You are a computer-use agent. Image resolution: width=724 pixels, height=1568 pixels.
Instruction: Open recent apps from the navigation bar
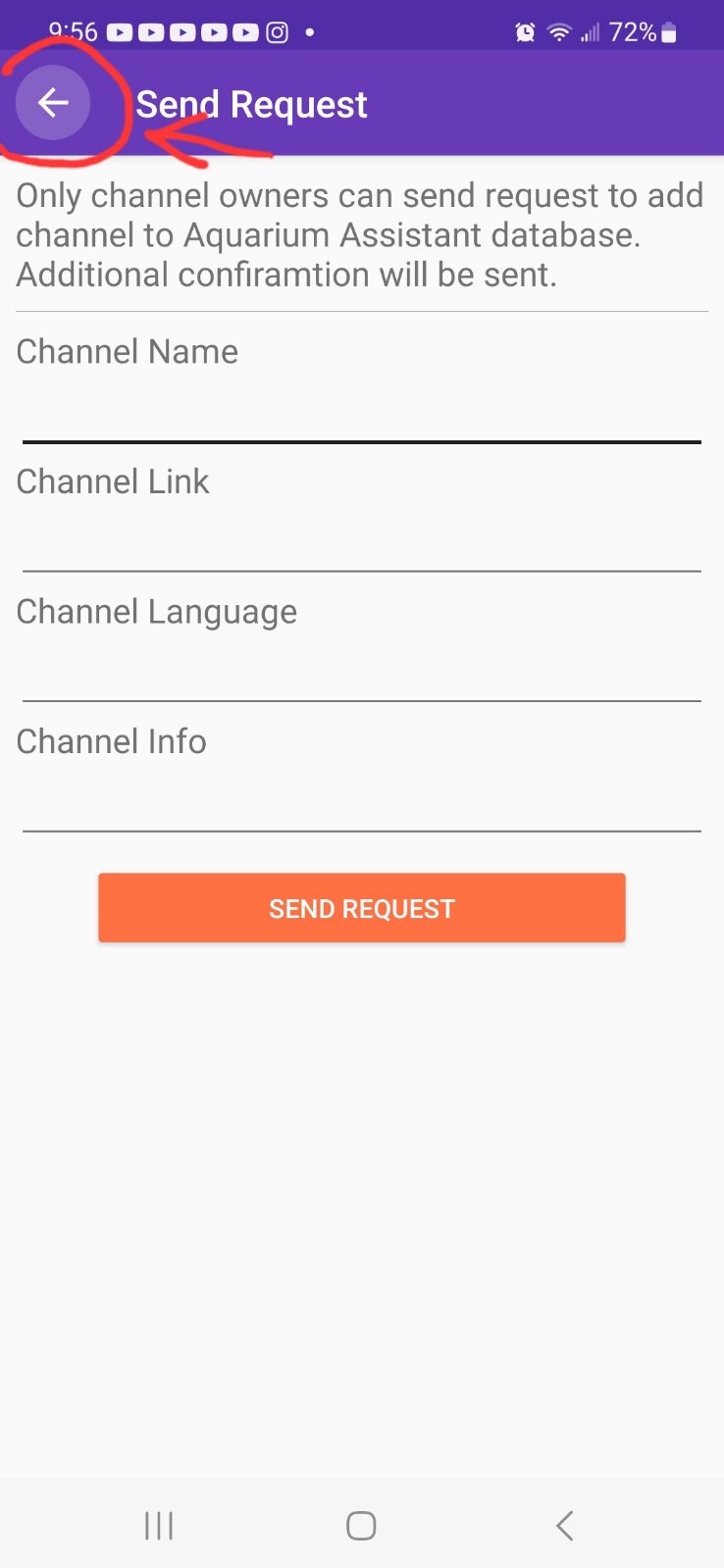click(159, 1525)
